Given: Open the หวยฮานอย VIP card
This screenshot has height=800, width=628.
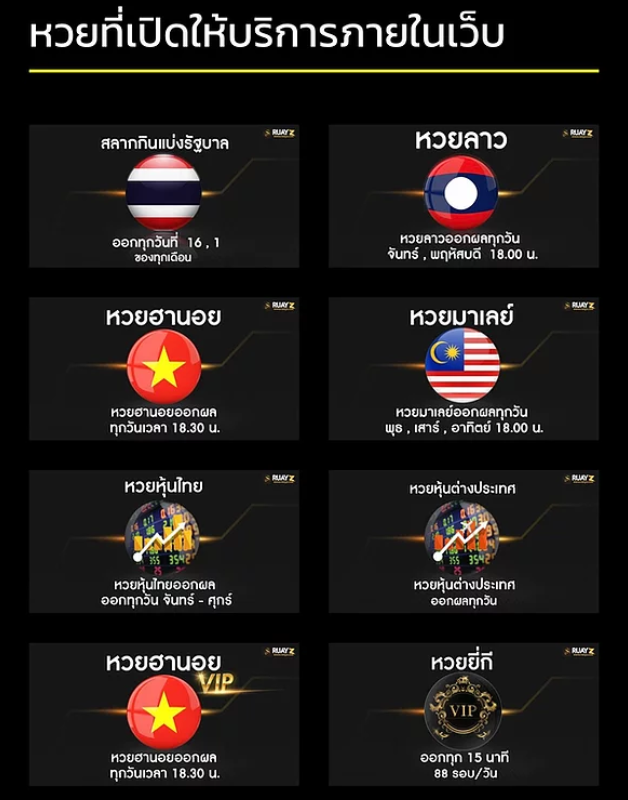Looking at the screenshot, I should [x=164, y=714].
